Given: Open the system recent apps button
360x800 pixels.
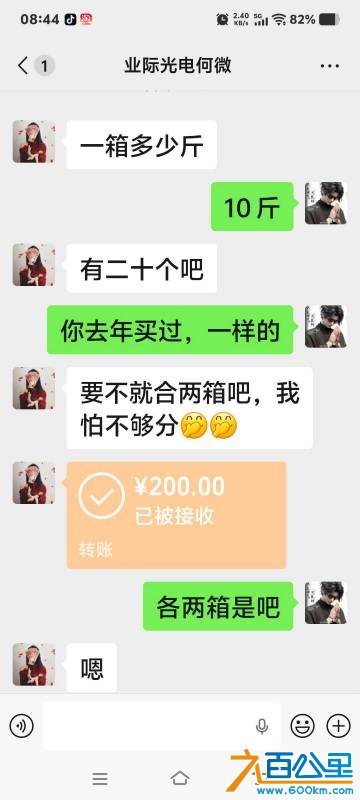Looking at the screenshot, I should [x=100, y=778].
